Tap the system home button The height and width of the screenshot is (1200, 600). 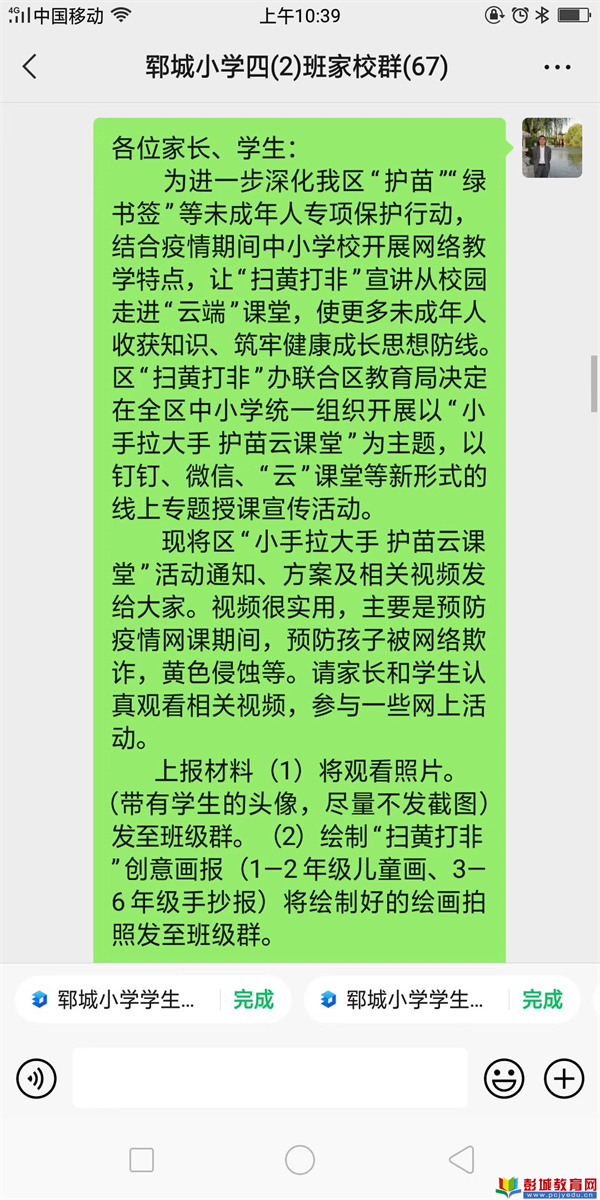click(300, 1160)
